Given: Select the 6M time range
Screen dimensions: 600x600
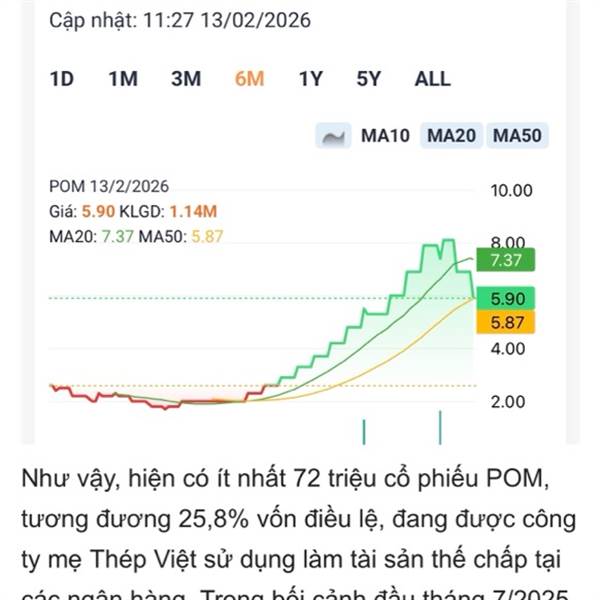Looking at the screenshot, I should (x=249, y=79).
